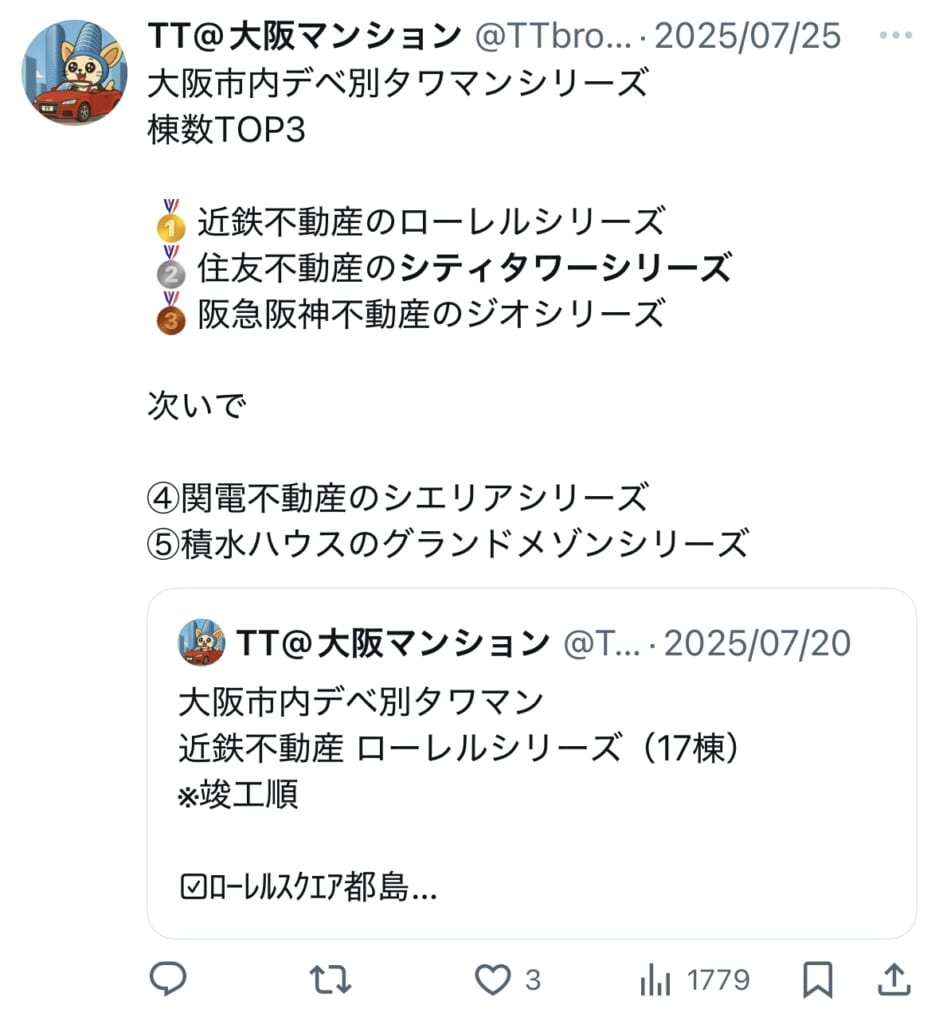Image resolution: width=939 pixels, height=1024 pixels.
Task: Share this tweet
Action: (893, 979)
